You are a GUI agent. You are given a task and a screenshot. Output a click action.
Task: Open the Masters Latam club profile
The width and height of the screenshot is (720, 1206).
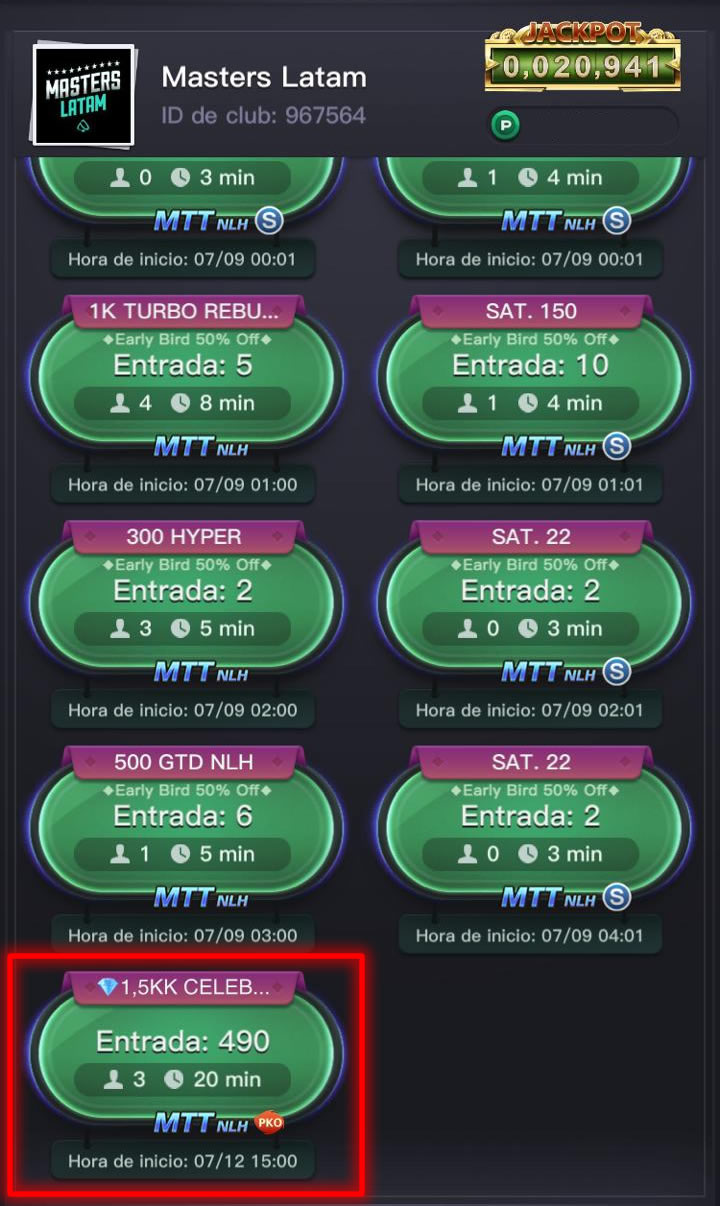83,94
